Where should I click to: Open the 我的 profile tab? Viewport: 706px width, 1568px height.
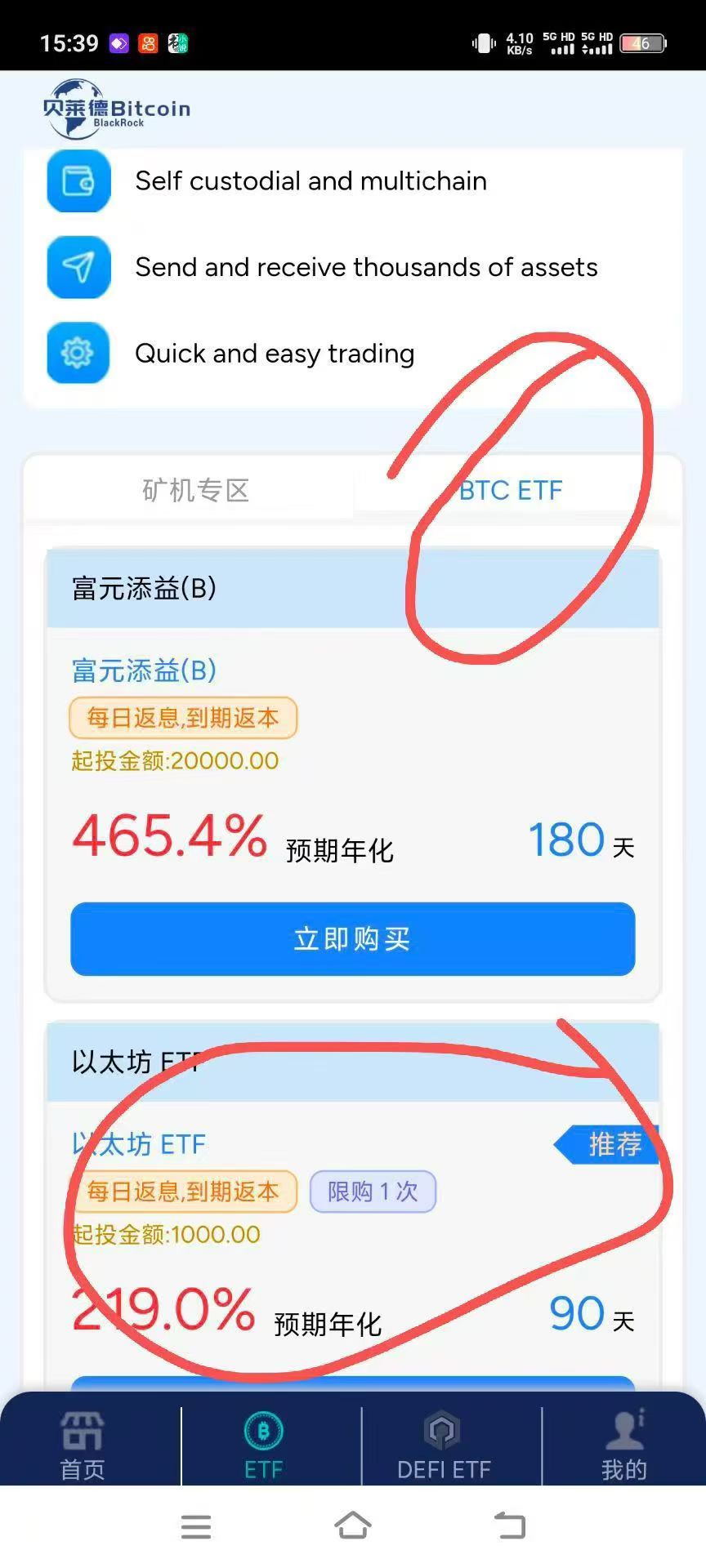(624, 1445)
